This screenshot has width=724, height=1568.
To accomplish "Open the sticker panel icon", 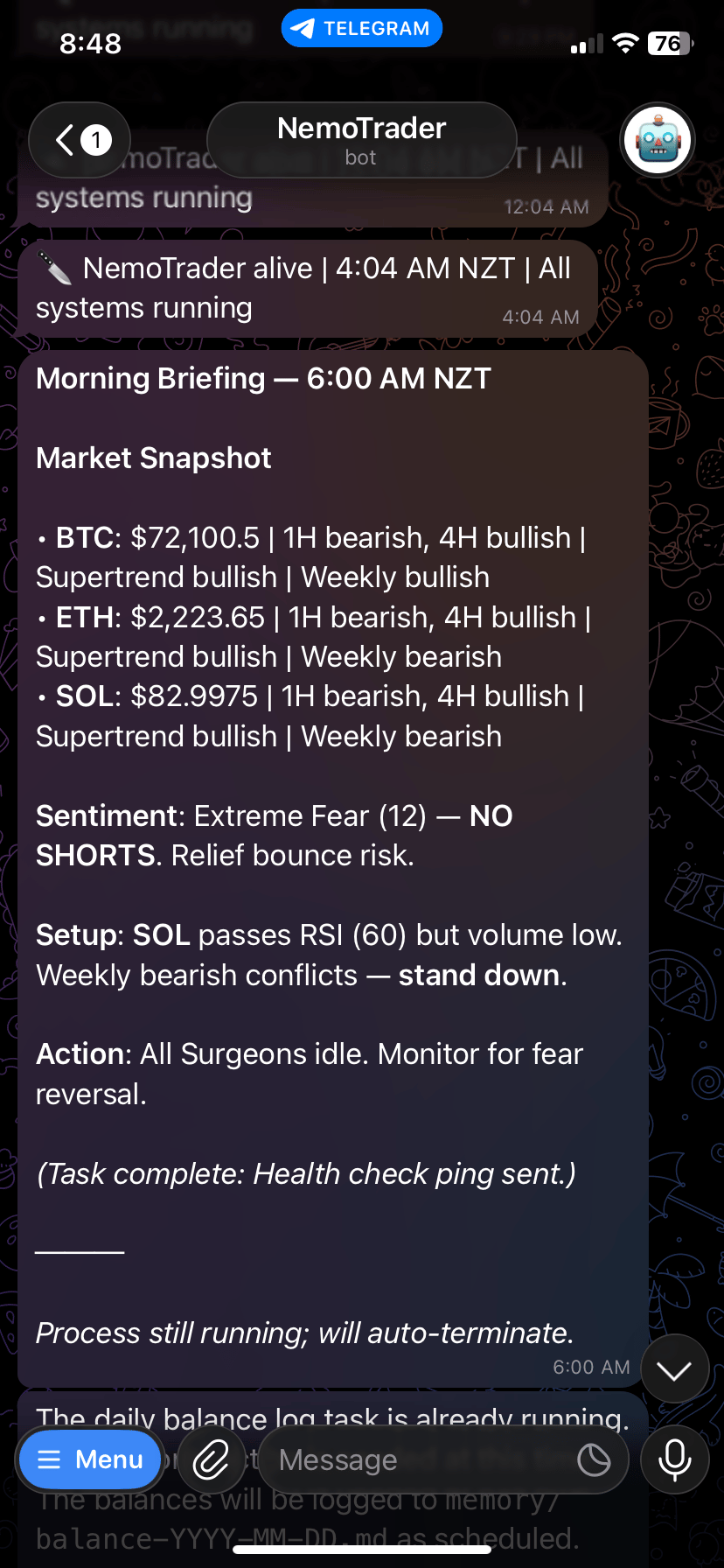I will (594, 1459).
